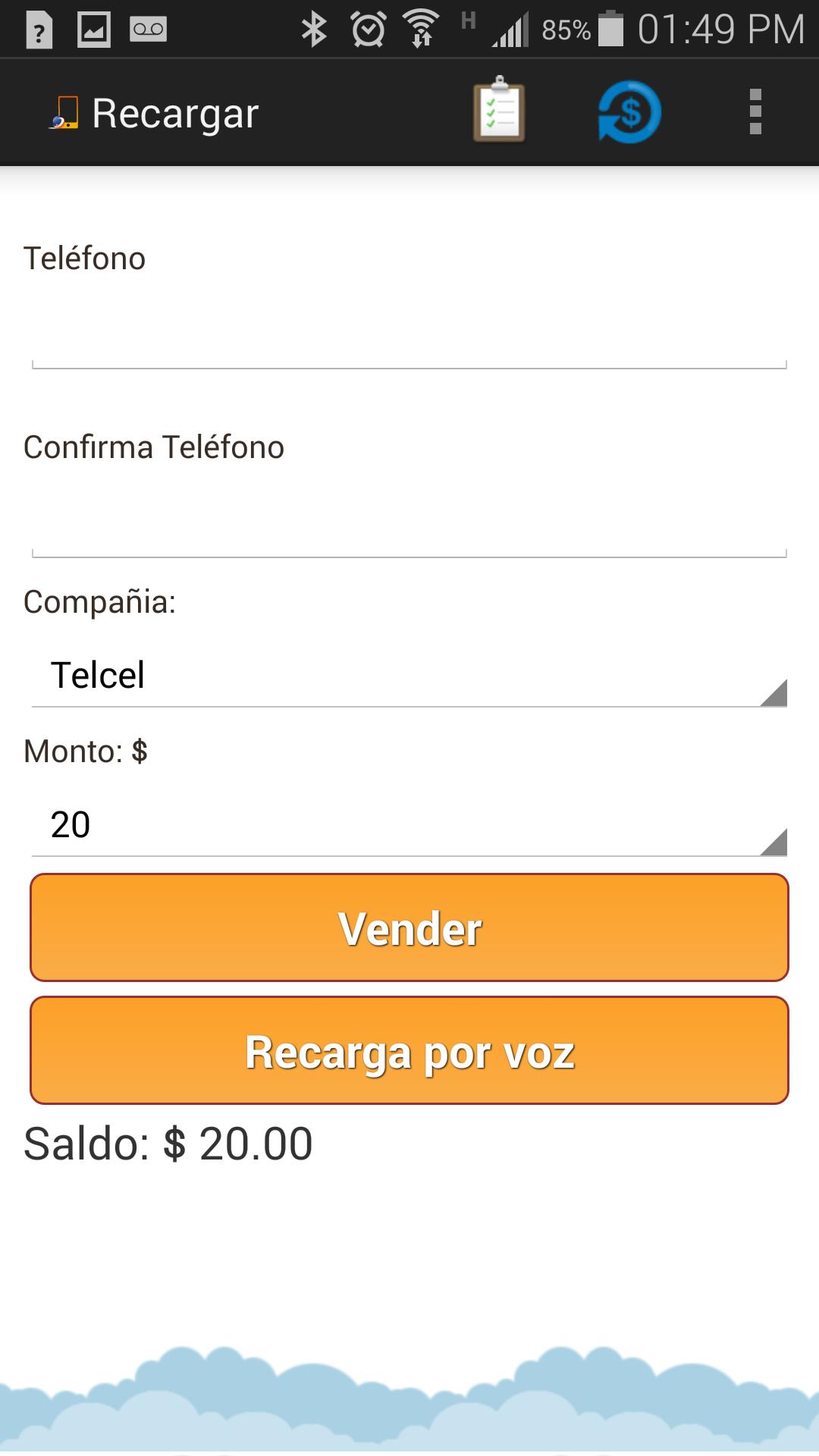The image size is (819, 1456).
Task: Open the transaction history clipboard icon
Action: pyautogui.click(x=498, y=111)
